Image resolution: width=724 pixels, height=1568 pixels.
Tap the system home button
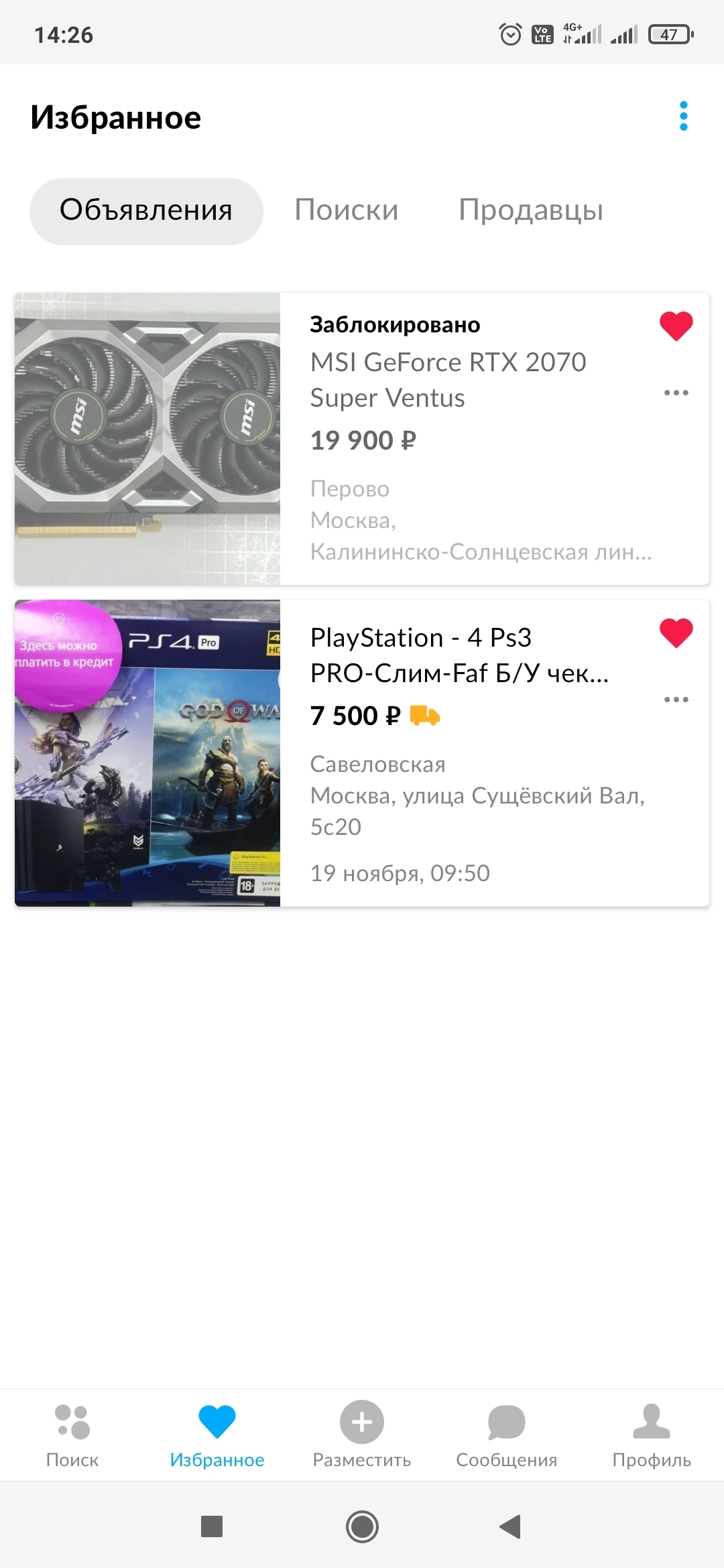[362, 1526]
